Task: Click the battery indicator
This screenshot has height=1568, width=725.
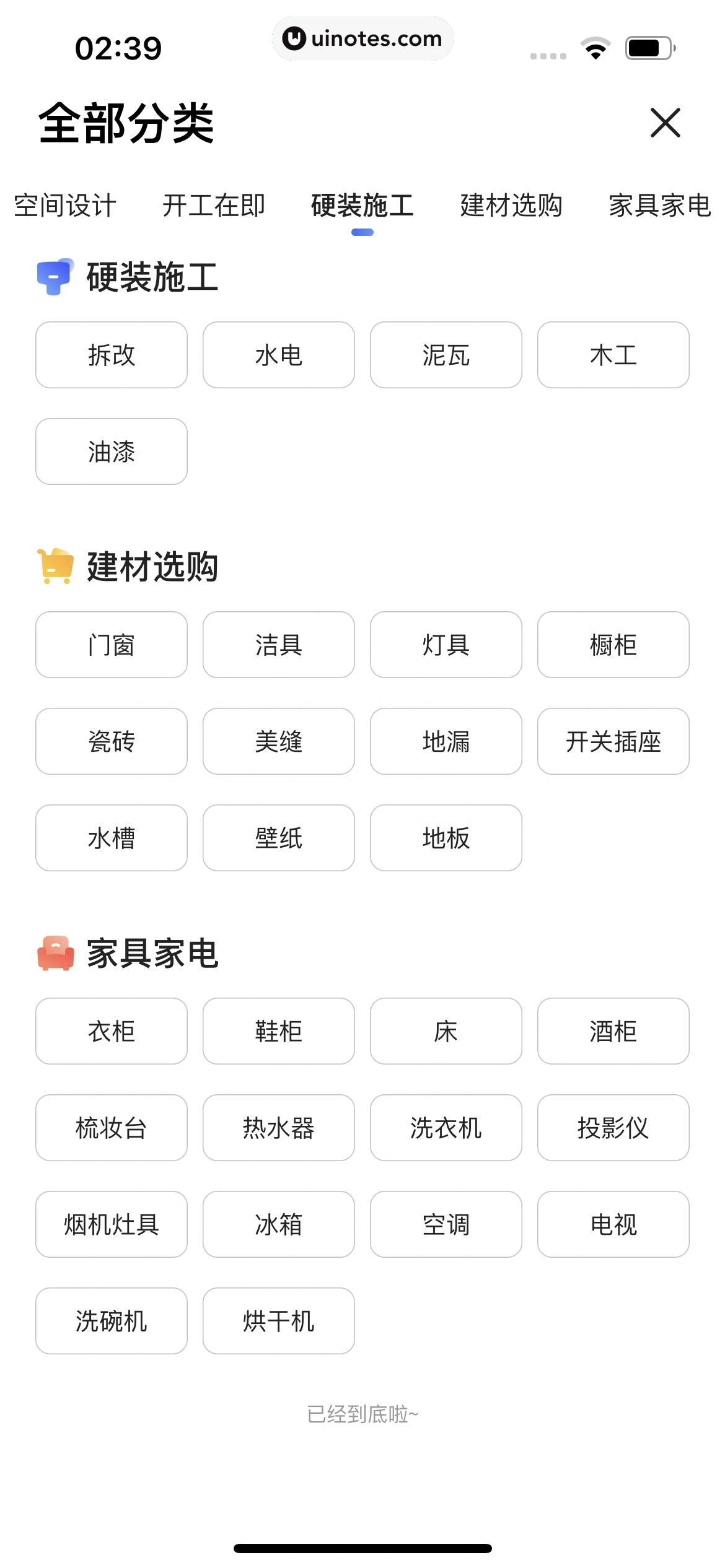Action: click(x=646, y=46)
